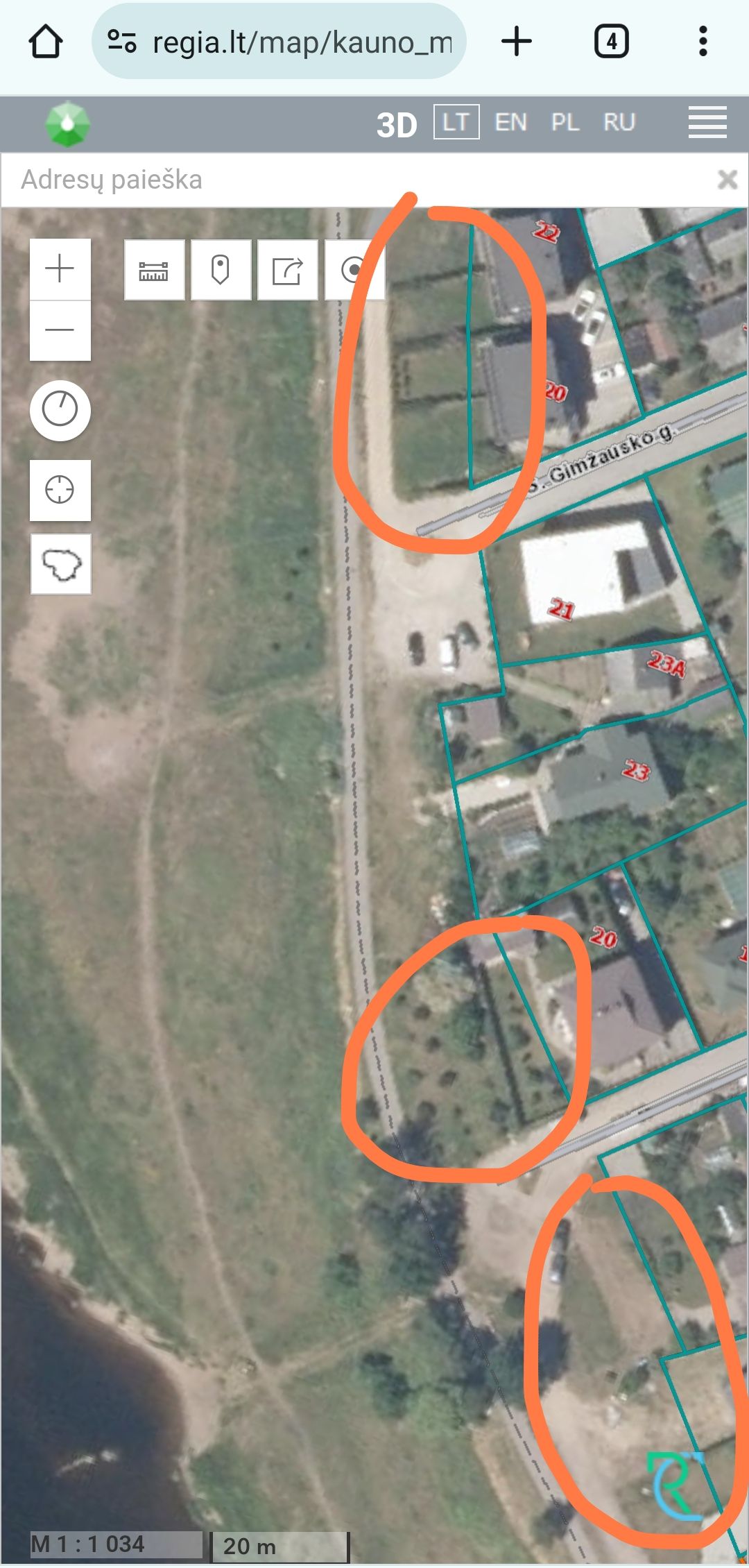Switch language to EN

click(510, 122)
